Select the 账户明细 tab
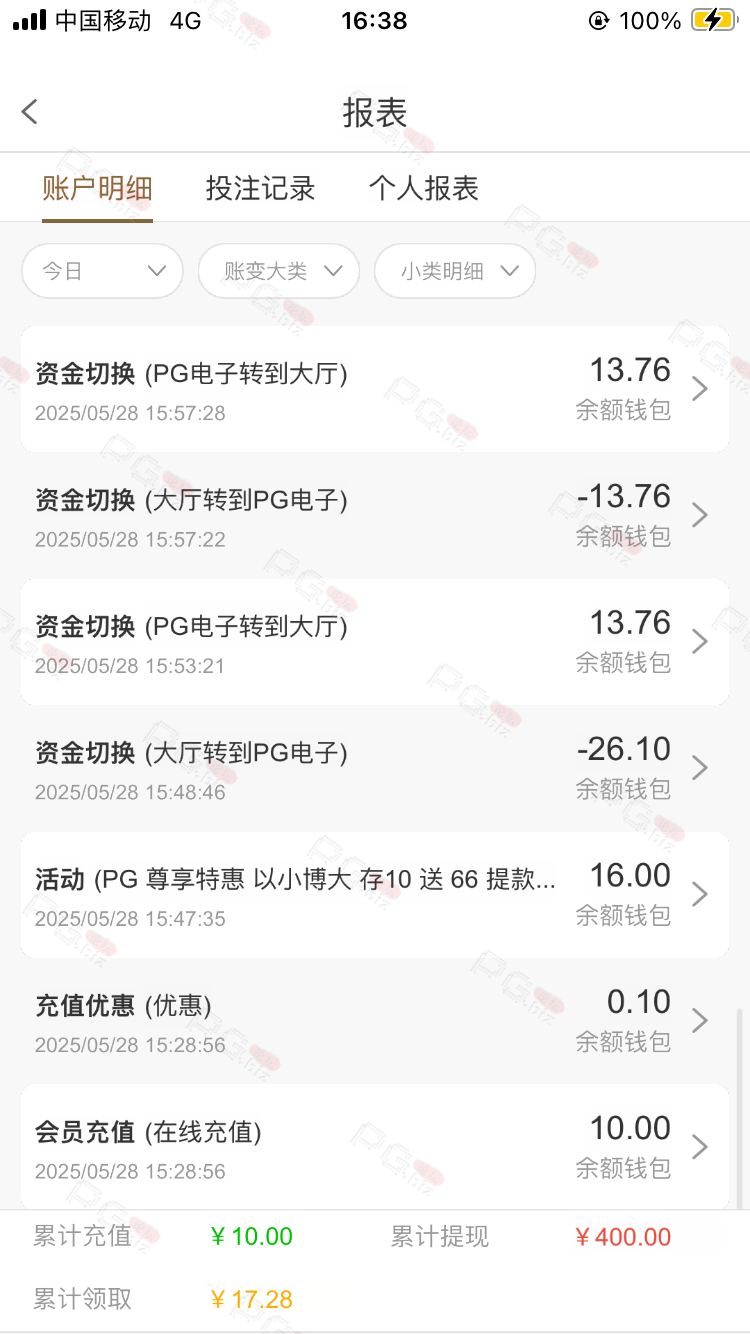 click(x=97, y=188)
